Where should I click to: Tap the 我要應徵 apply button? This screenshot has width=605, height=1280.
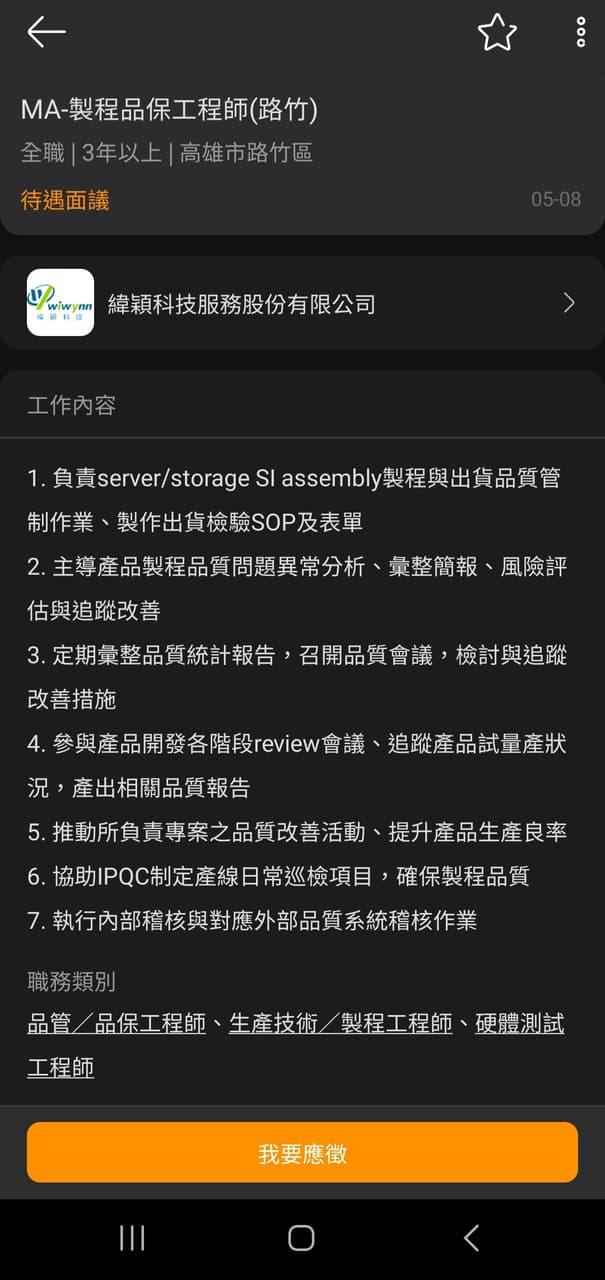click(302, 1153)
